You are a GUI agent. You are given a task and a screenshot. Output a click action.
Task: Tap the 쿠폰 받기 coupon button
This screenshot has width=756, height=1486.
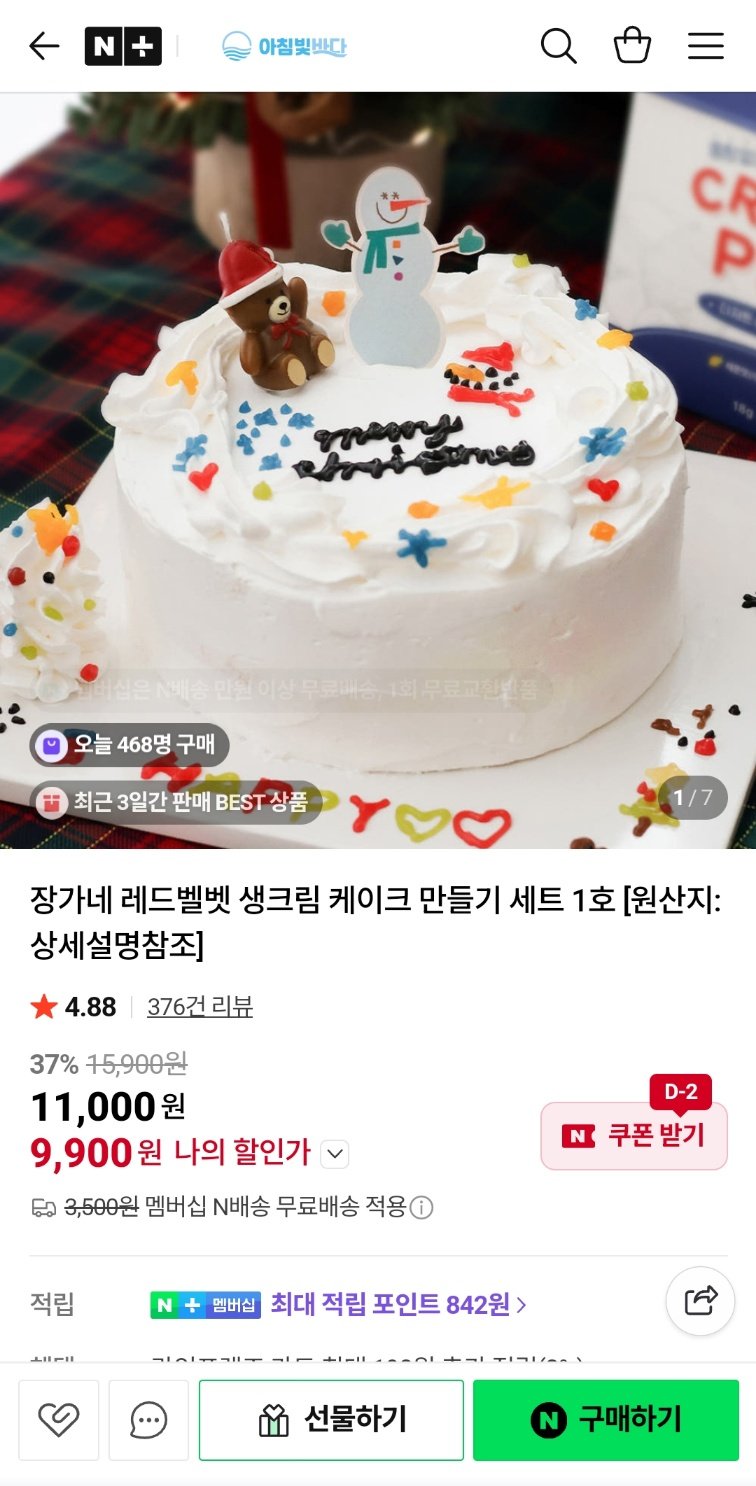click(x=634, y=1136)
